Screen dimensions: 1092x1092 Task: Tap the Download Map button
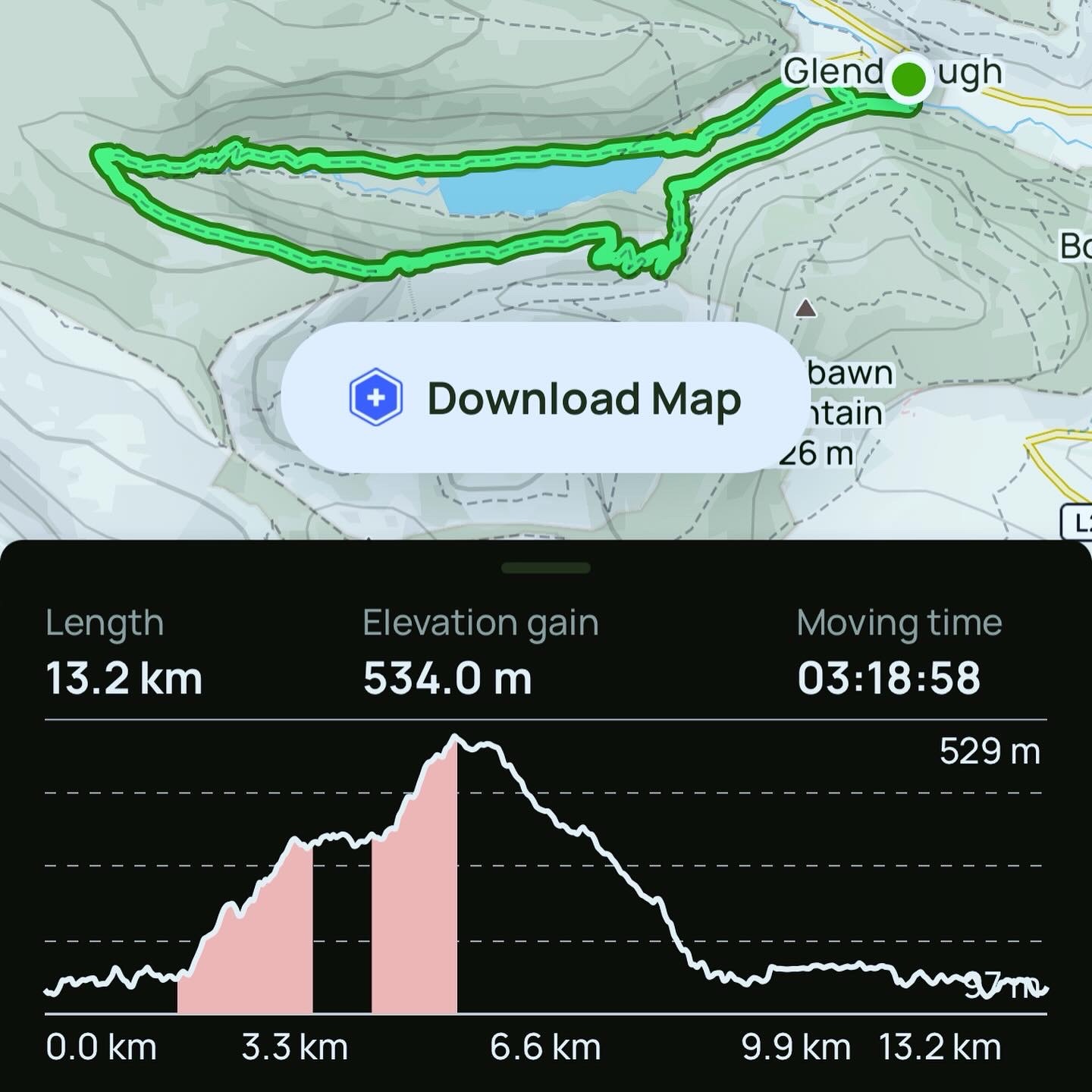[x=544, y=397]
